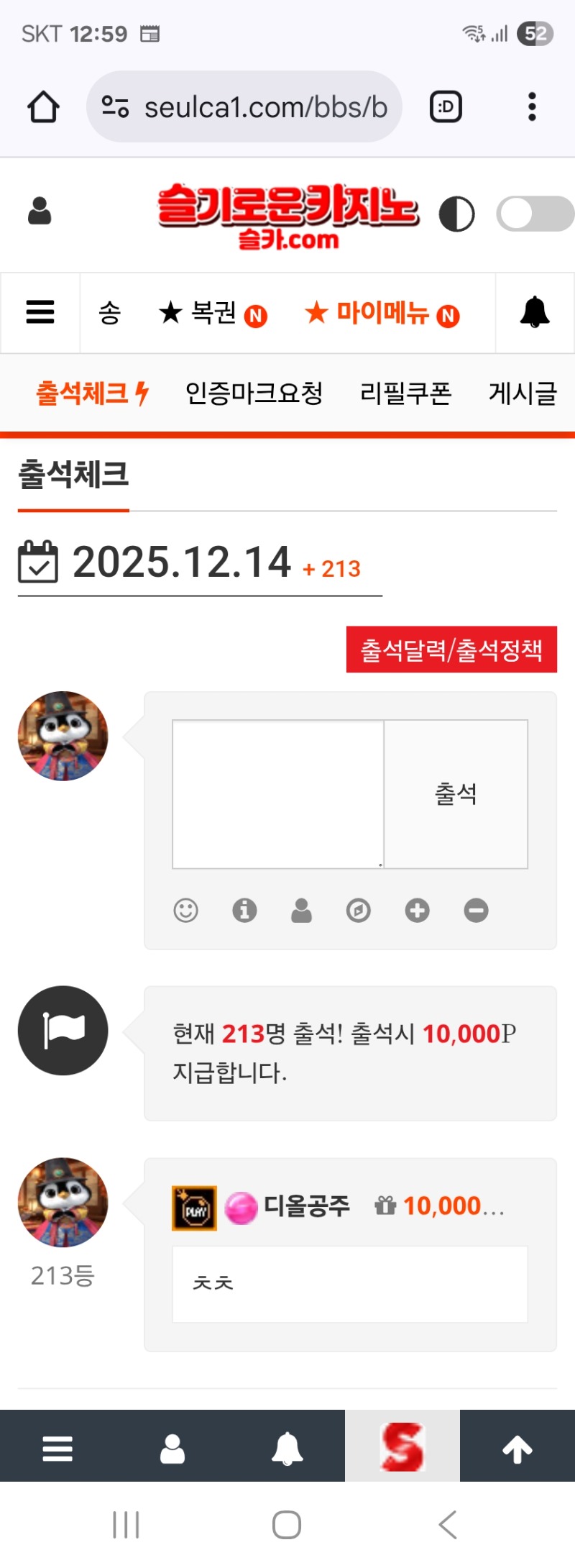This screenshot has width=575, height=1568.
Task: Open notifications via the bell icon
Action: (534, 313)
